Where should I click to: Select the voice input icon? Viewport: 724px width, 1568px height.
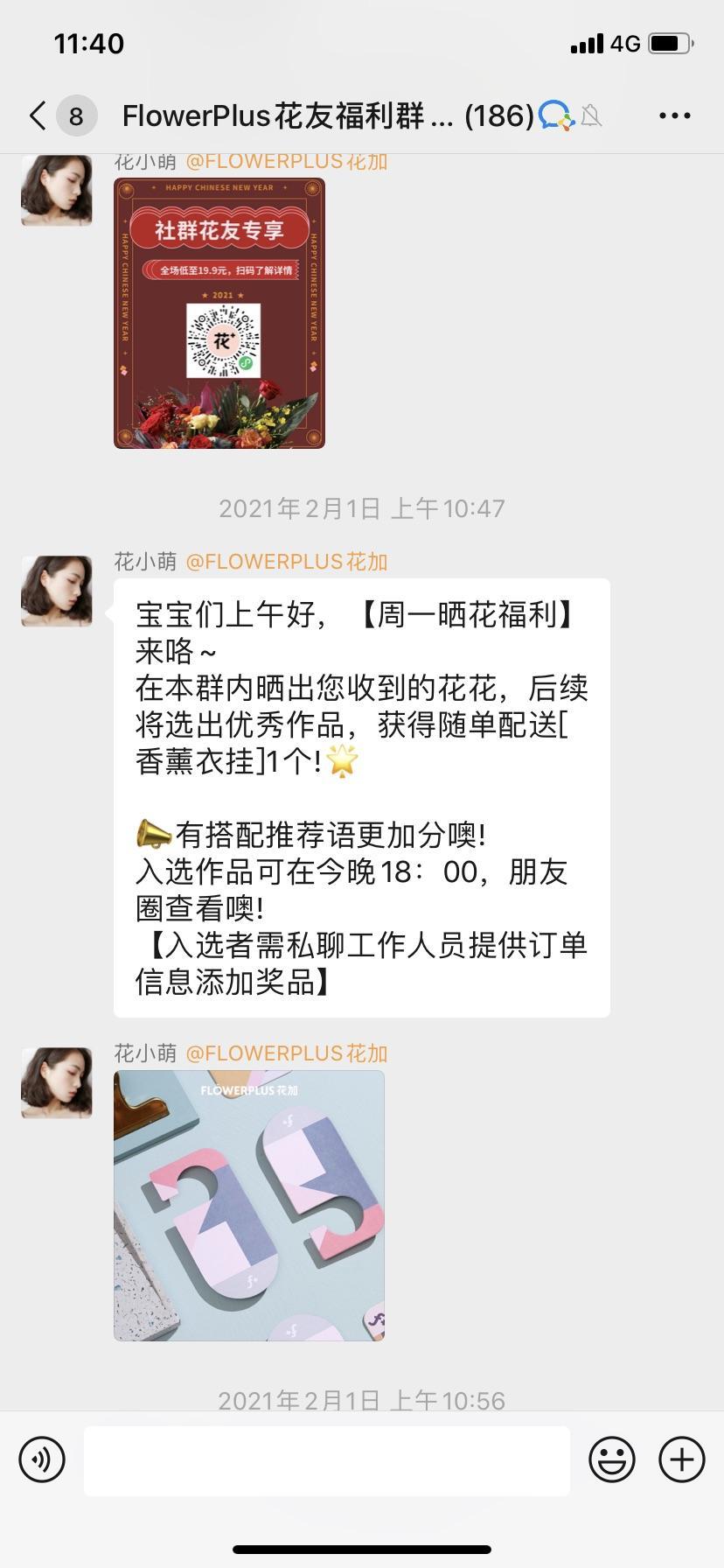click(41, 1459)
